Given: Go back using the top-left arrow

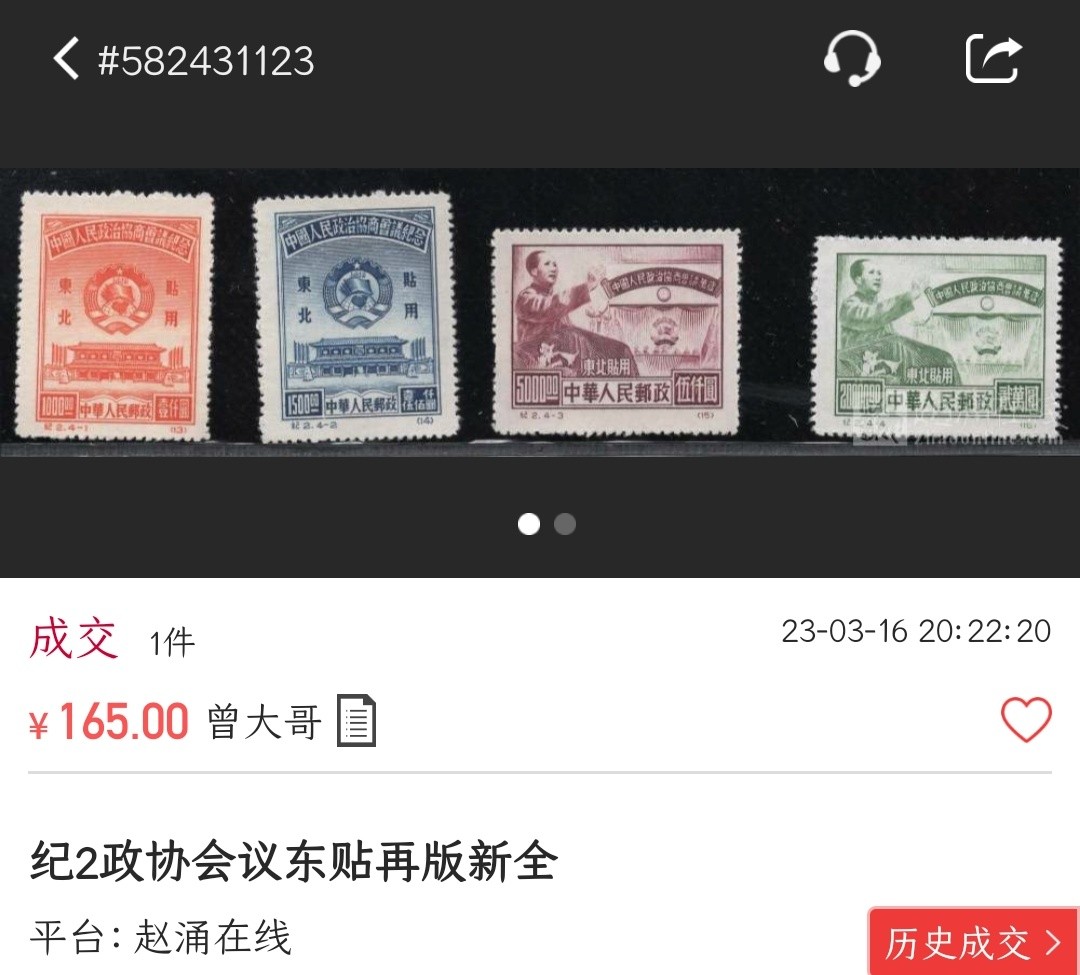Looking at the screenshot, I should click(x=66, y=59).
